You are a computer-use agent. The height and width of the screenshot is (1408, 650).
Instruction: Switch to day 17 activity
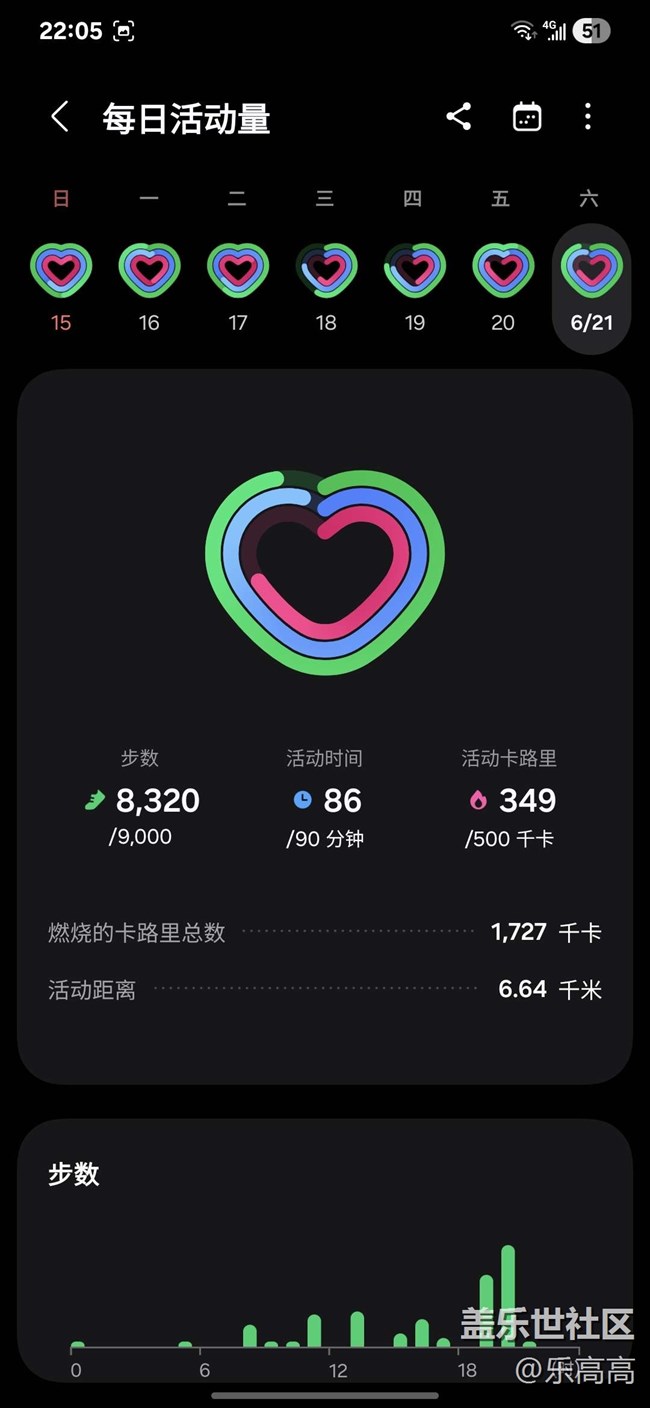click(x=237, y=286)
